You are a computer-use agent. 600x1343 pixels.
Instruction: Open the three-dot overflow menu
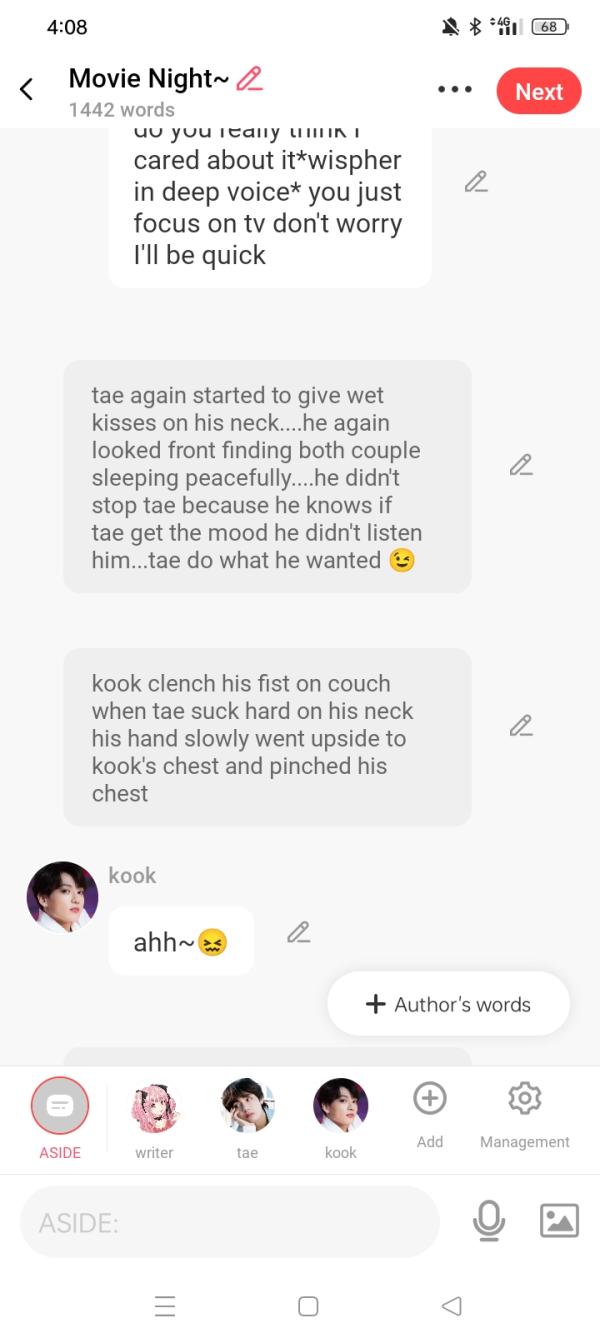click(x=455, y=90)
